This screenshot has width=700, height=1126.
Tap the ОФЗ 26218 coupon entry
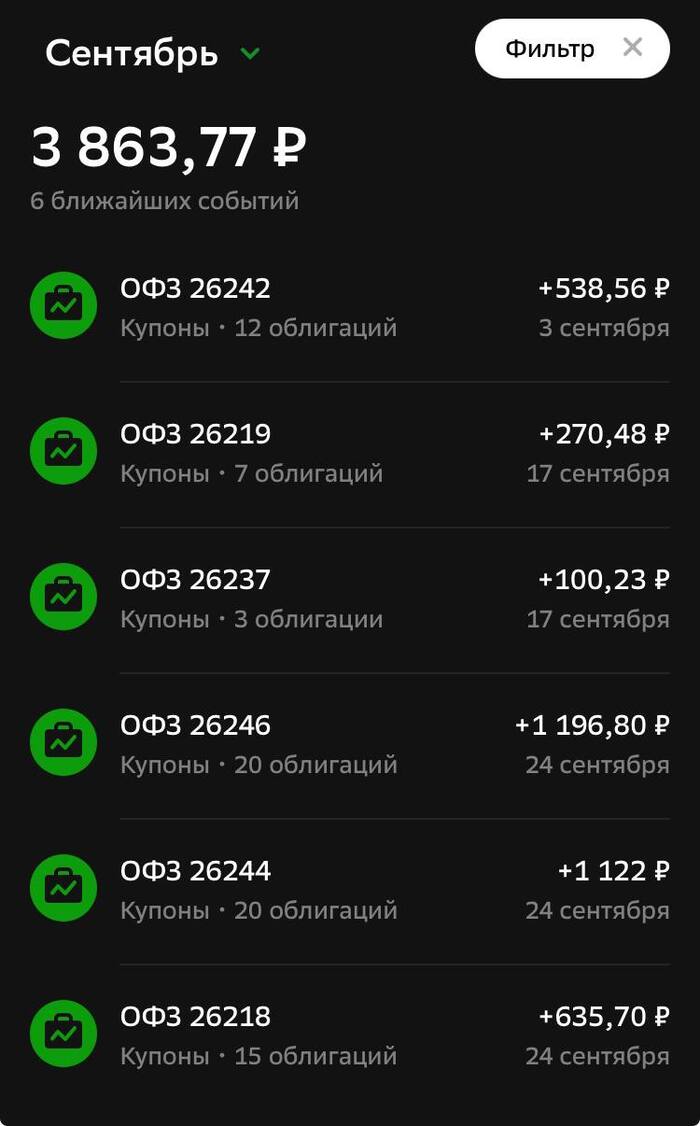point(350,1036)
